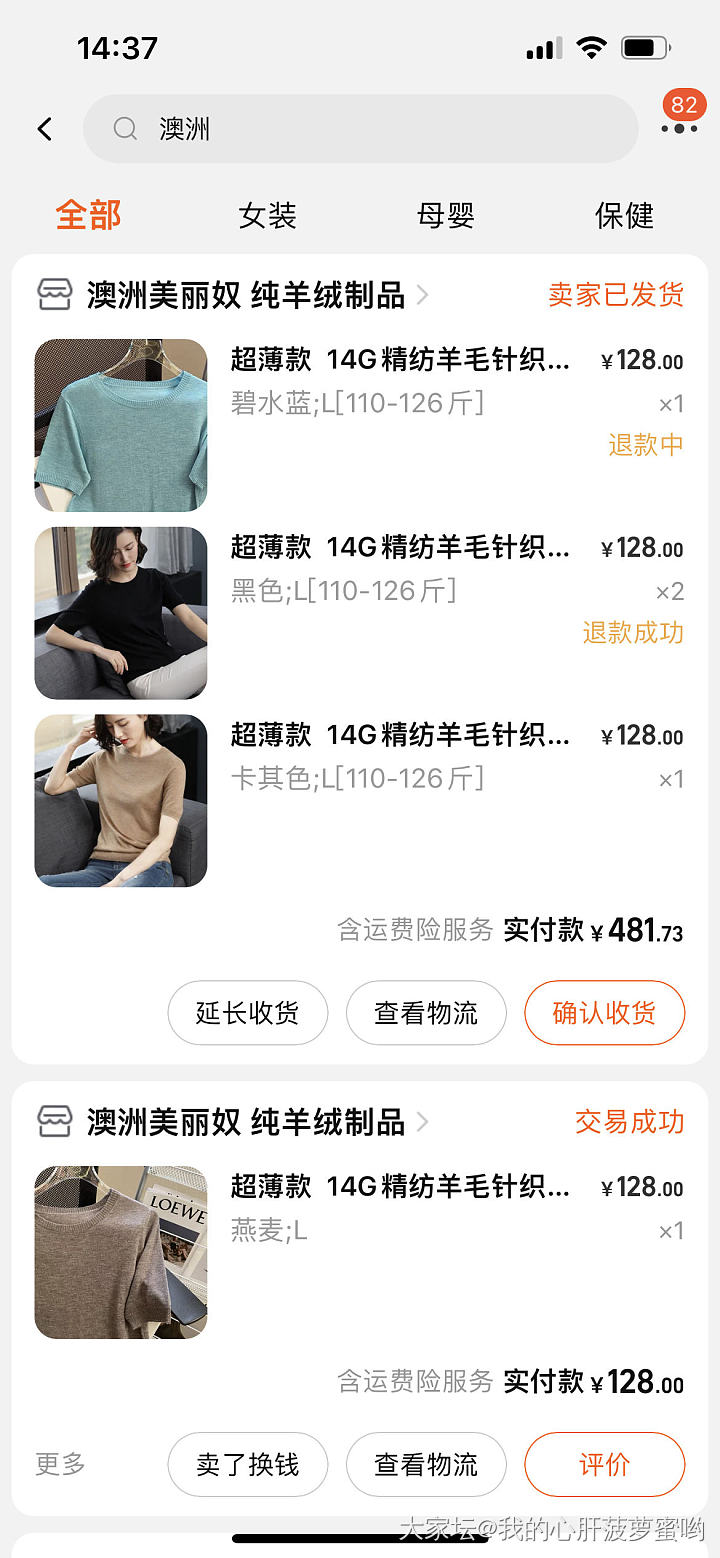Tap 更多 for more order options
This screenshot has height=1558, width=720.
pos(60,1465)
